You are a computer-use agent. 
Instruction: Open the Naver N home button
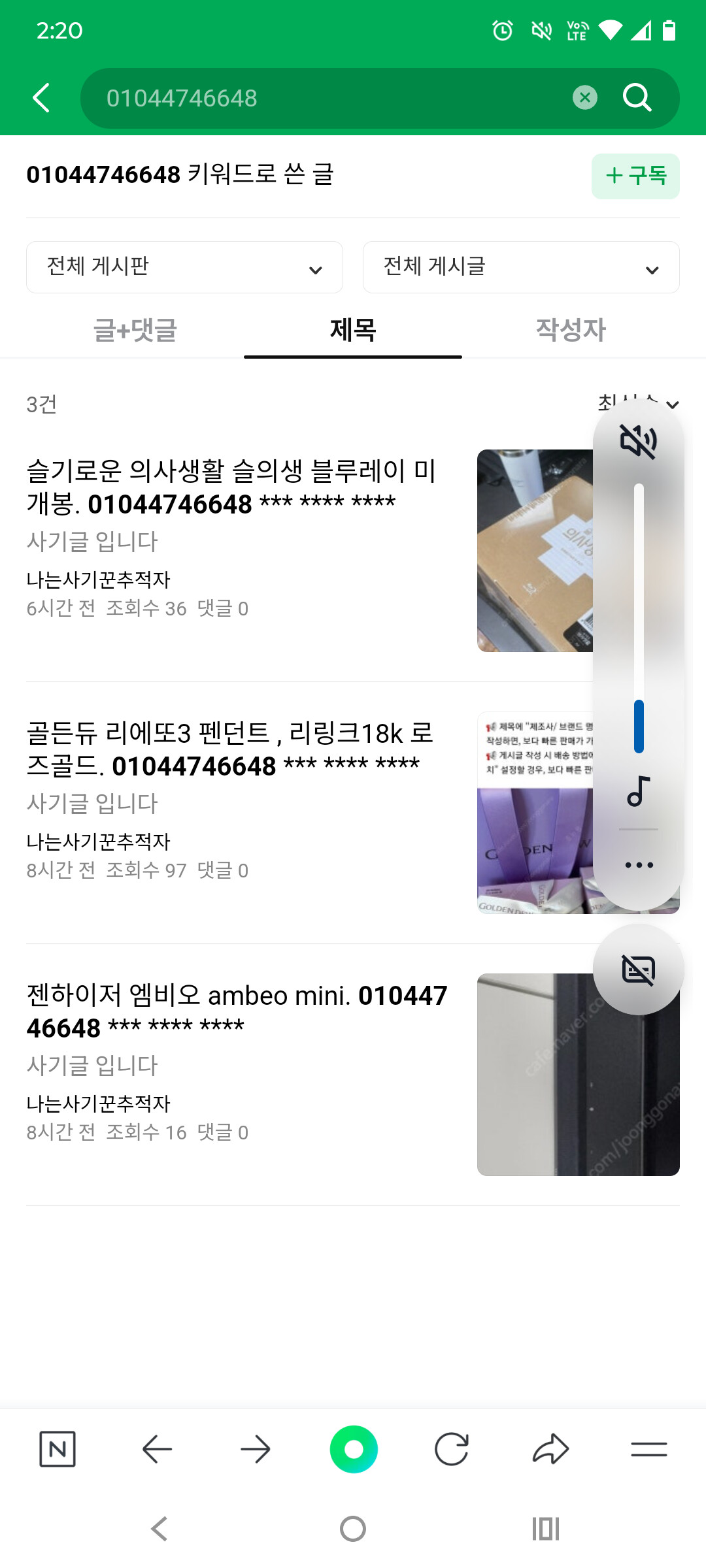pyautogui.click(x=58, y=1449)
